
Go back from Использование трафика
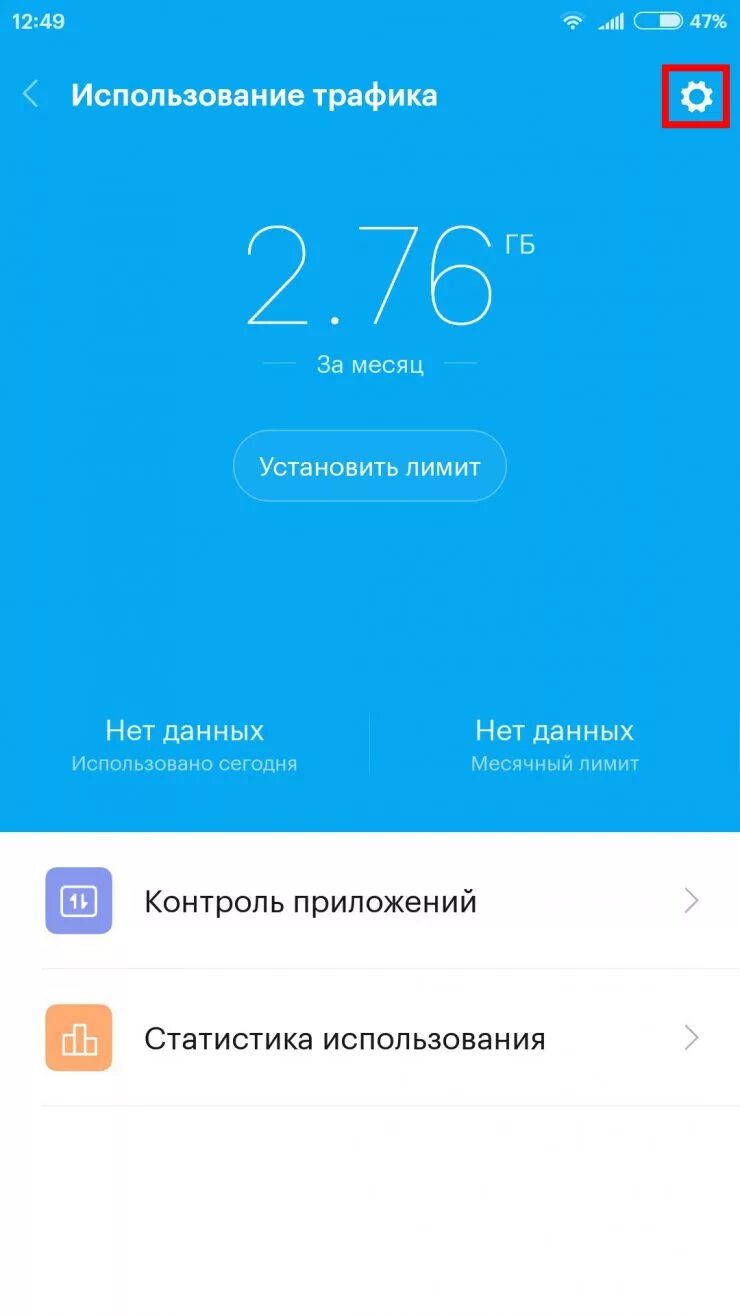pos(31,95)
